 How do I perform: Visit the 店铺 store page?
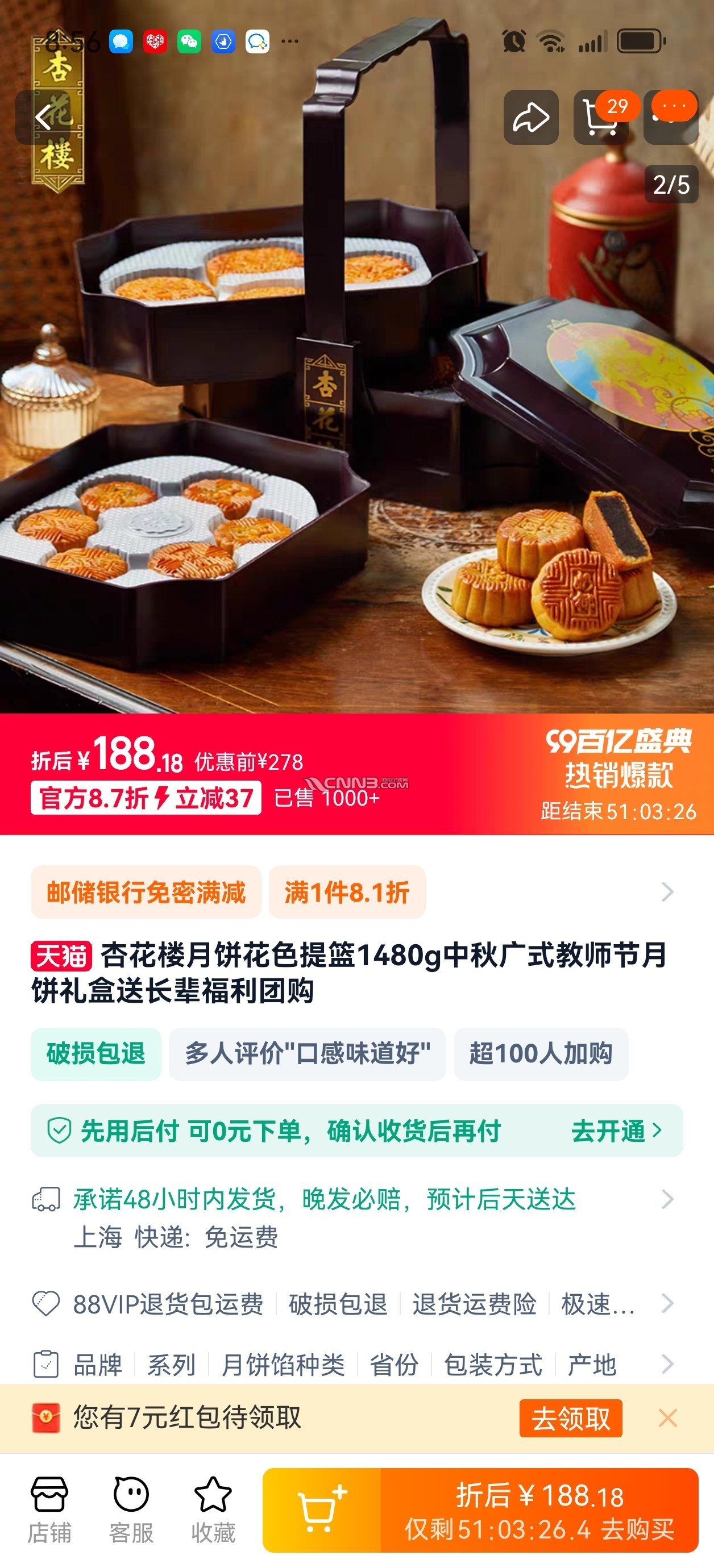tap(49, 1509)
